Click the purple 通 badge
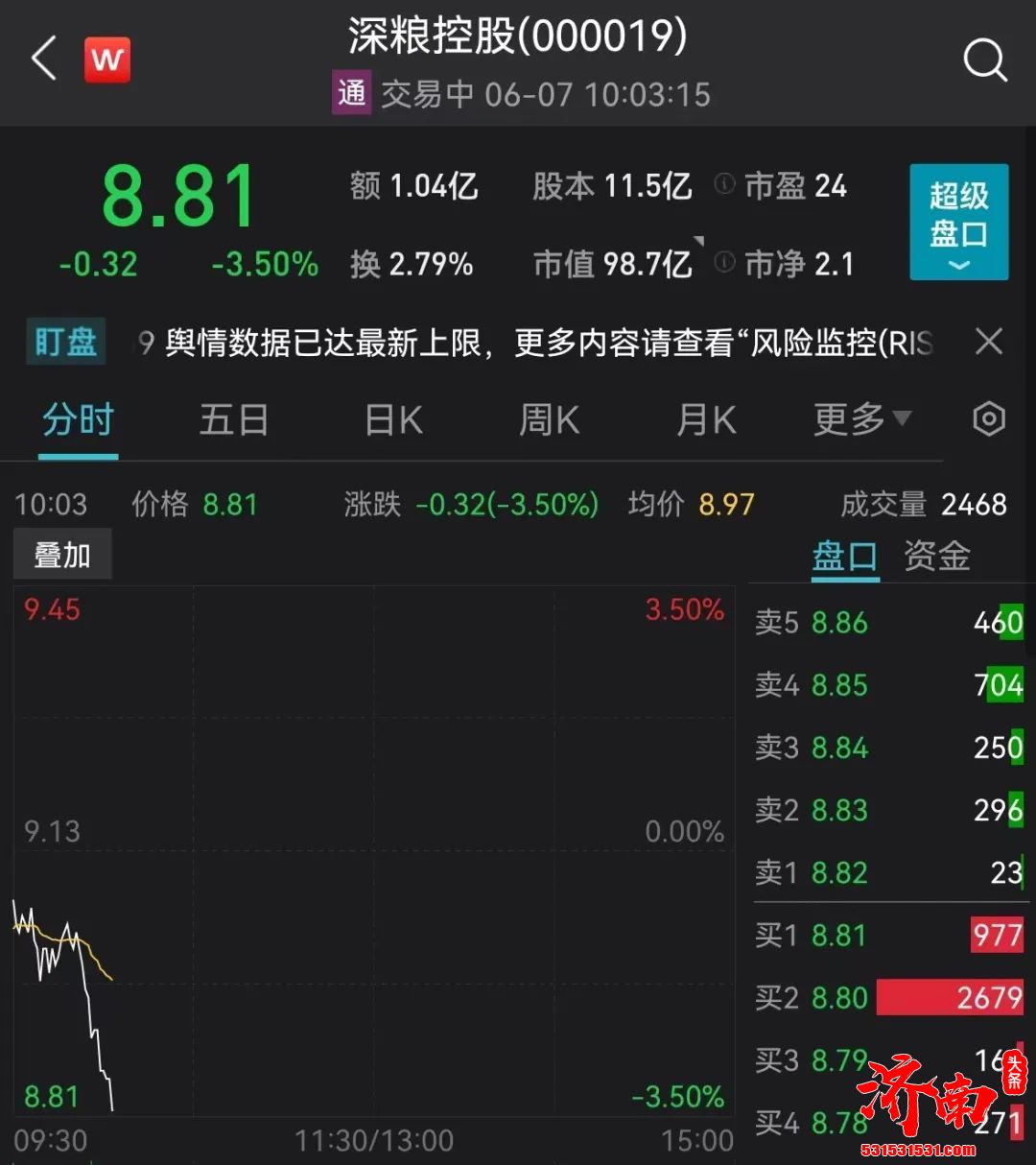The height and width of the screenshot is (1165, 1036). point(351,93)
